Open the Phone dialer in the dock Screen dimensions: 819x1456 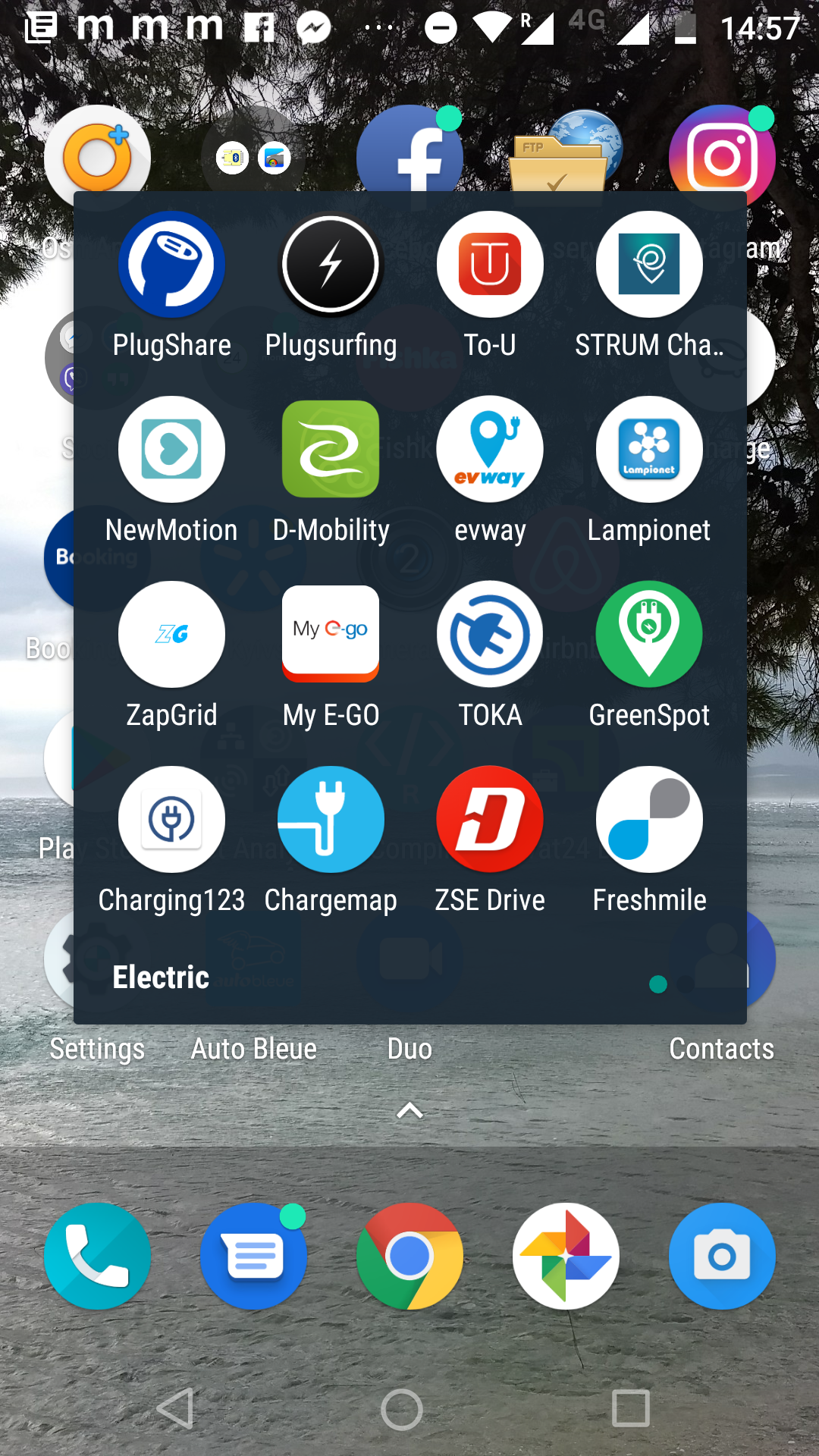[x=97, y=1257]
